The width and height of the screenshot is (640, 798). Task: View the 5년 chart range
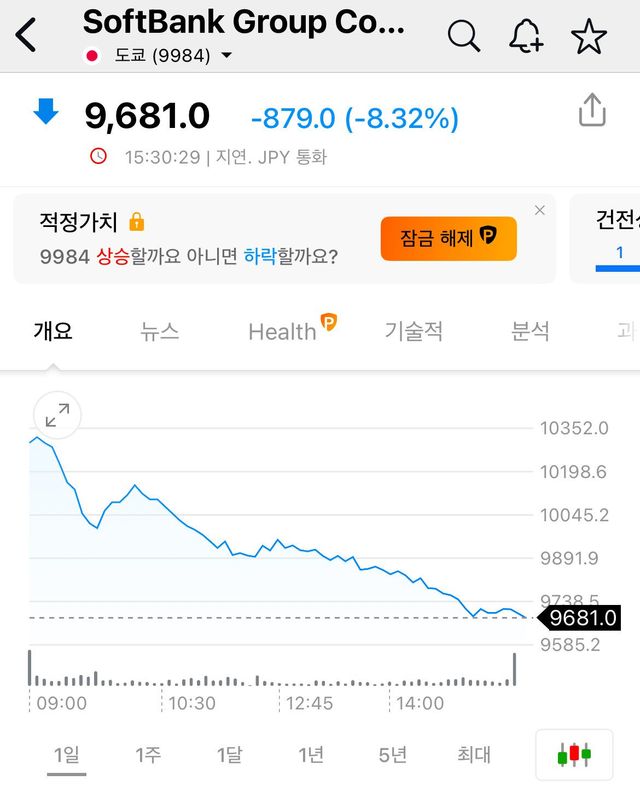click(x=393, y=755)
